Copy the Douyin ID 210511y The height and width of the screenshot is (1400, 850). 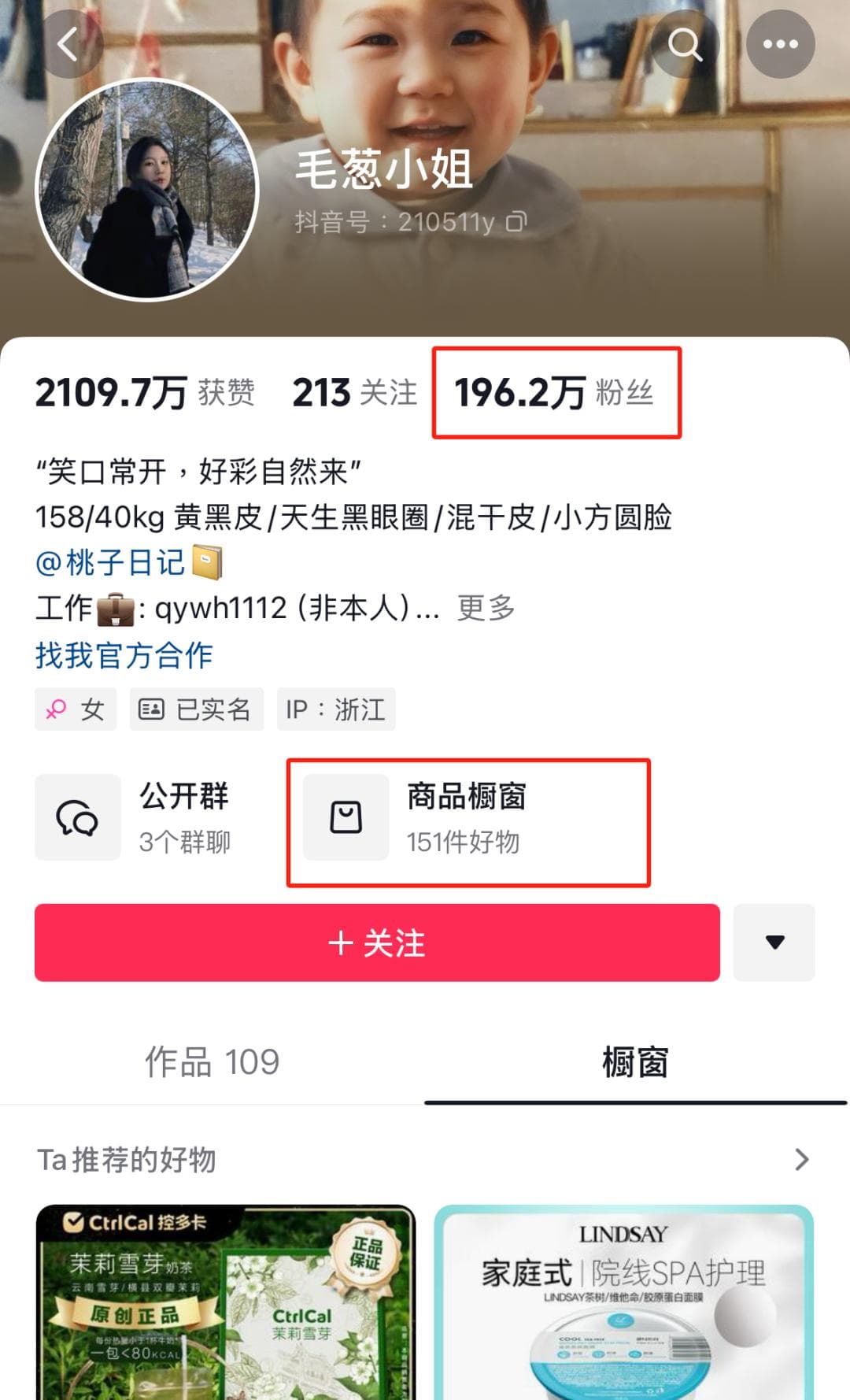[516, 222]
